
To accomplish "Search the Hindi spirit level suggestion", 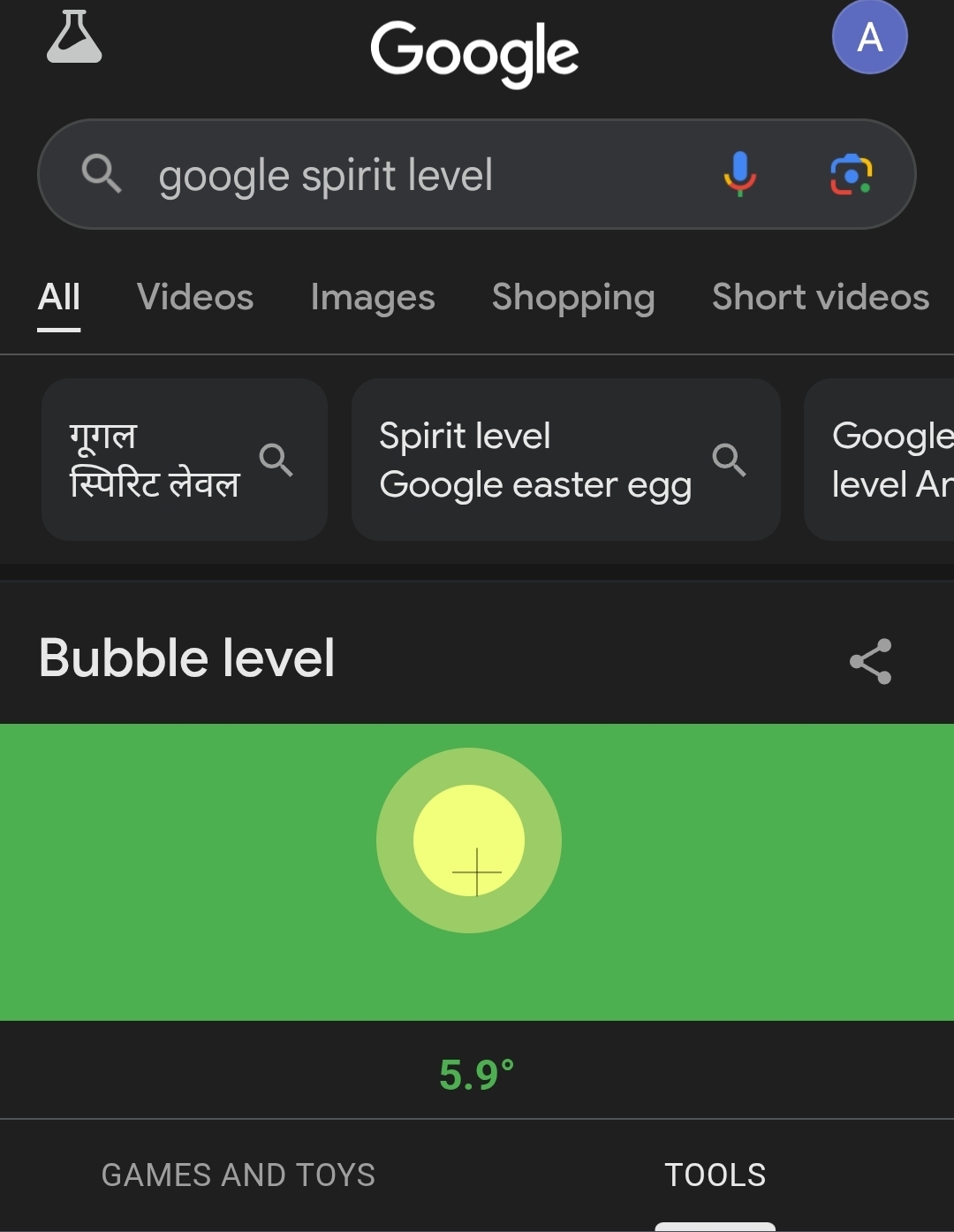I will 184,460.
